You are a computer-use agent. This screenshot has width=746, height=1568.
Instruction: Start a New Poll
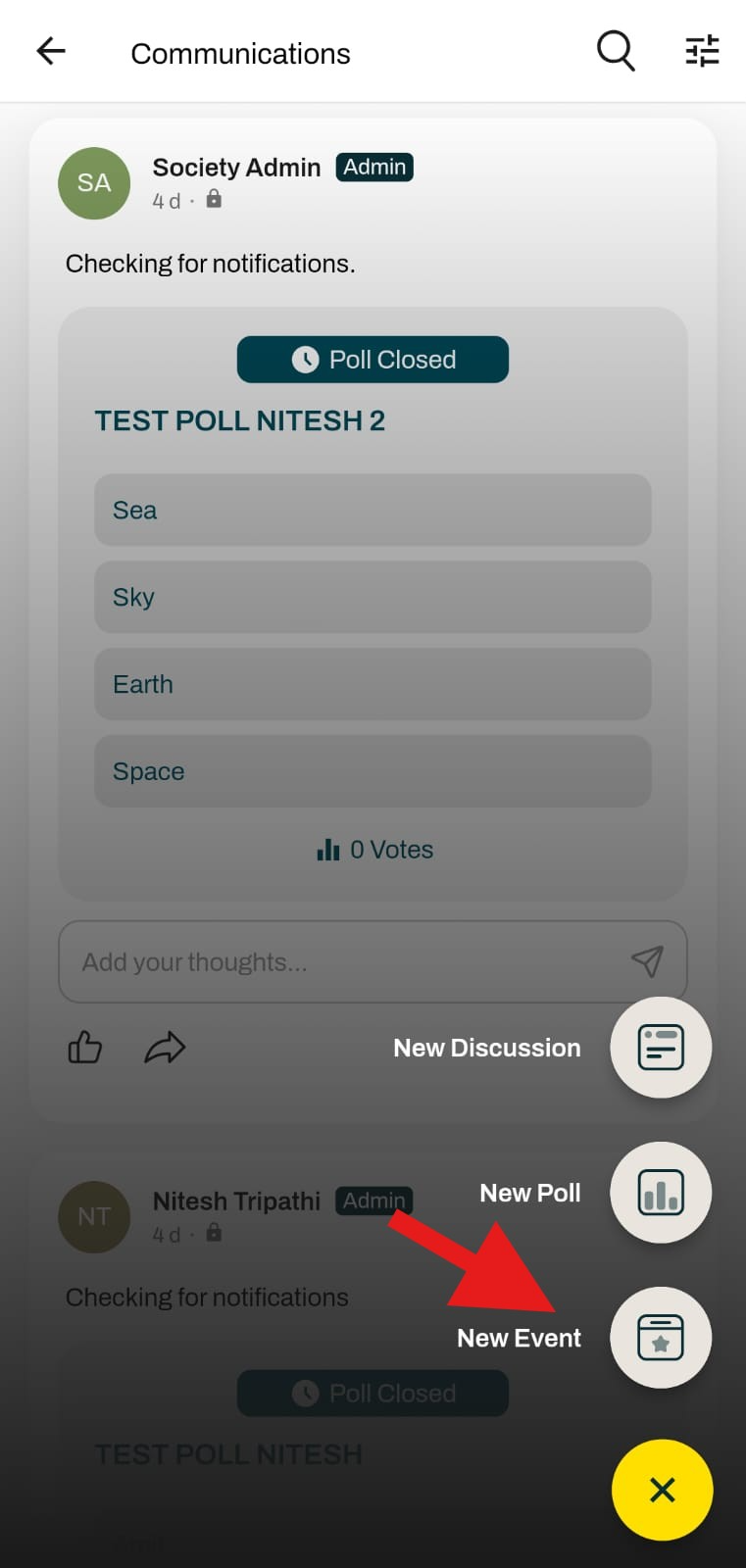[x=661, y=1193]
